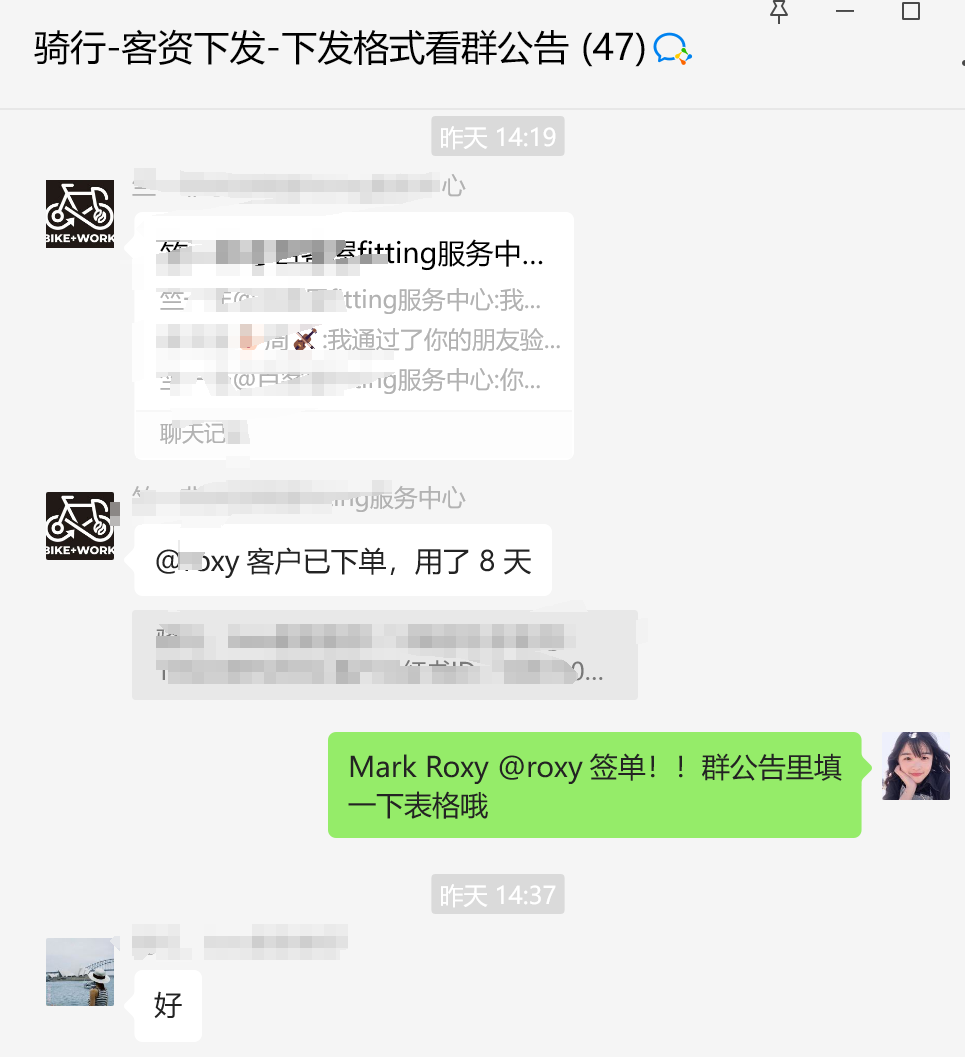Open your own avatar beside the green message
Image resolution: width=965 pixels, height=1057 pixels.
pyautogui.click(x=915, y=766)
